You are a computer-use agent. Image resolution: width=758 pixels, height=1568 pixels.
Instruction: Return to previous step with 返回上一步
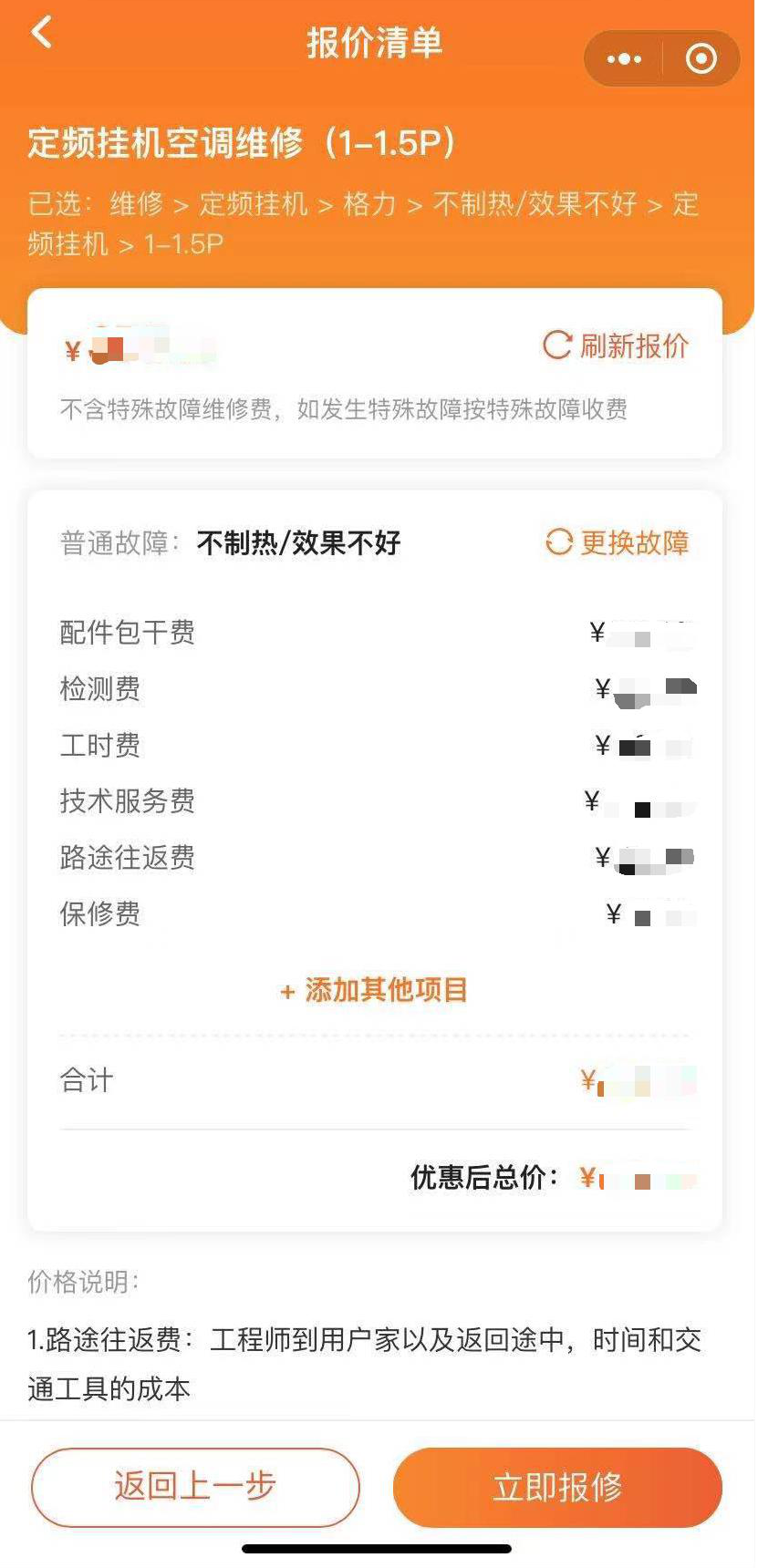[195, 1486]
